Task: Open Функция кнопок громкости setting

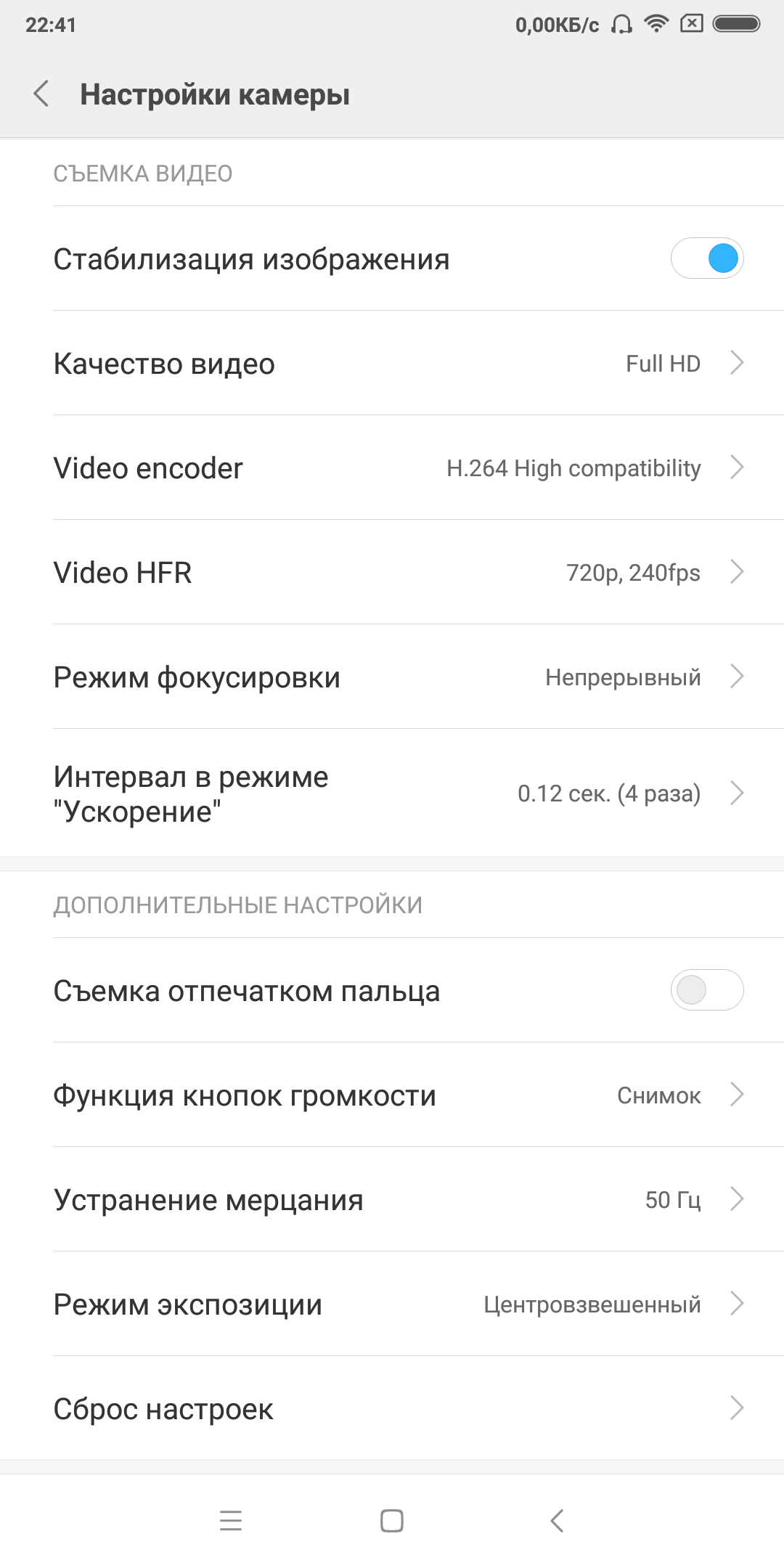Action: click(392, 1095)
